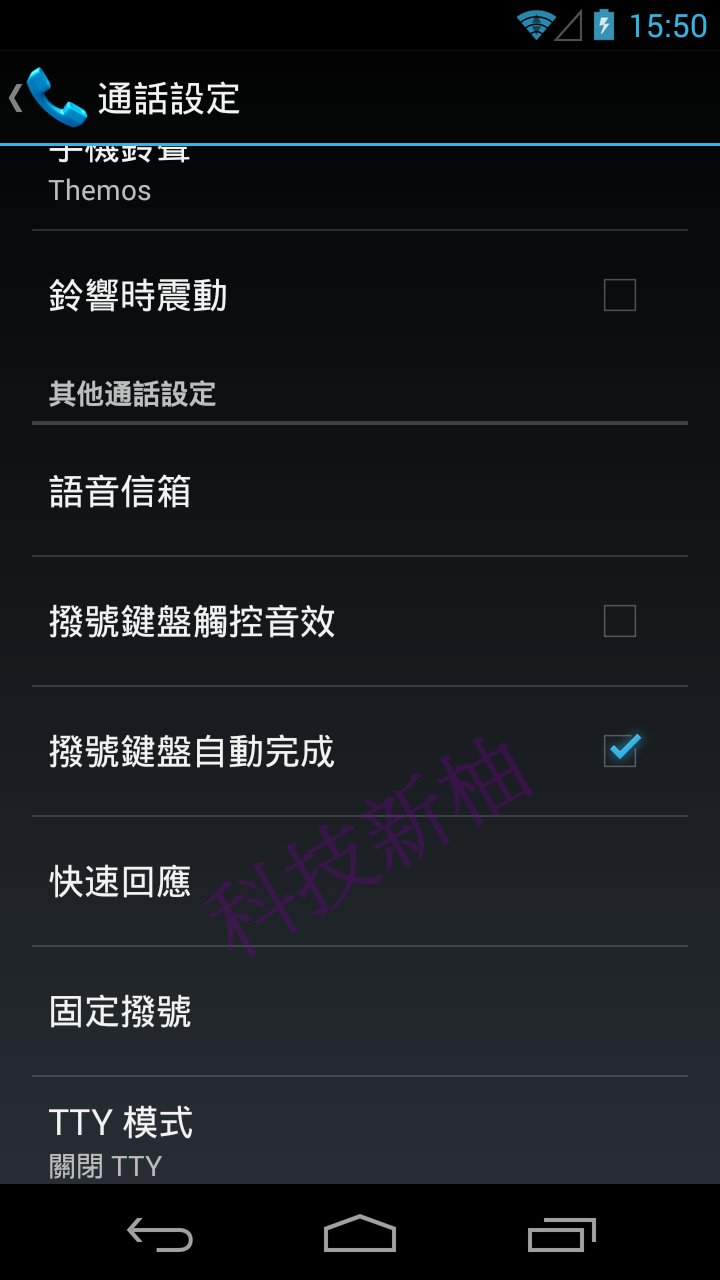
Task: Tap the system back button
Action: point(160,1235)
